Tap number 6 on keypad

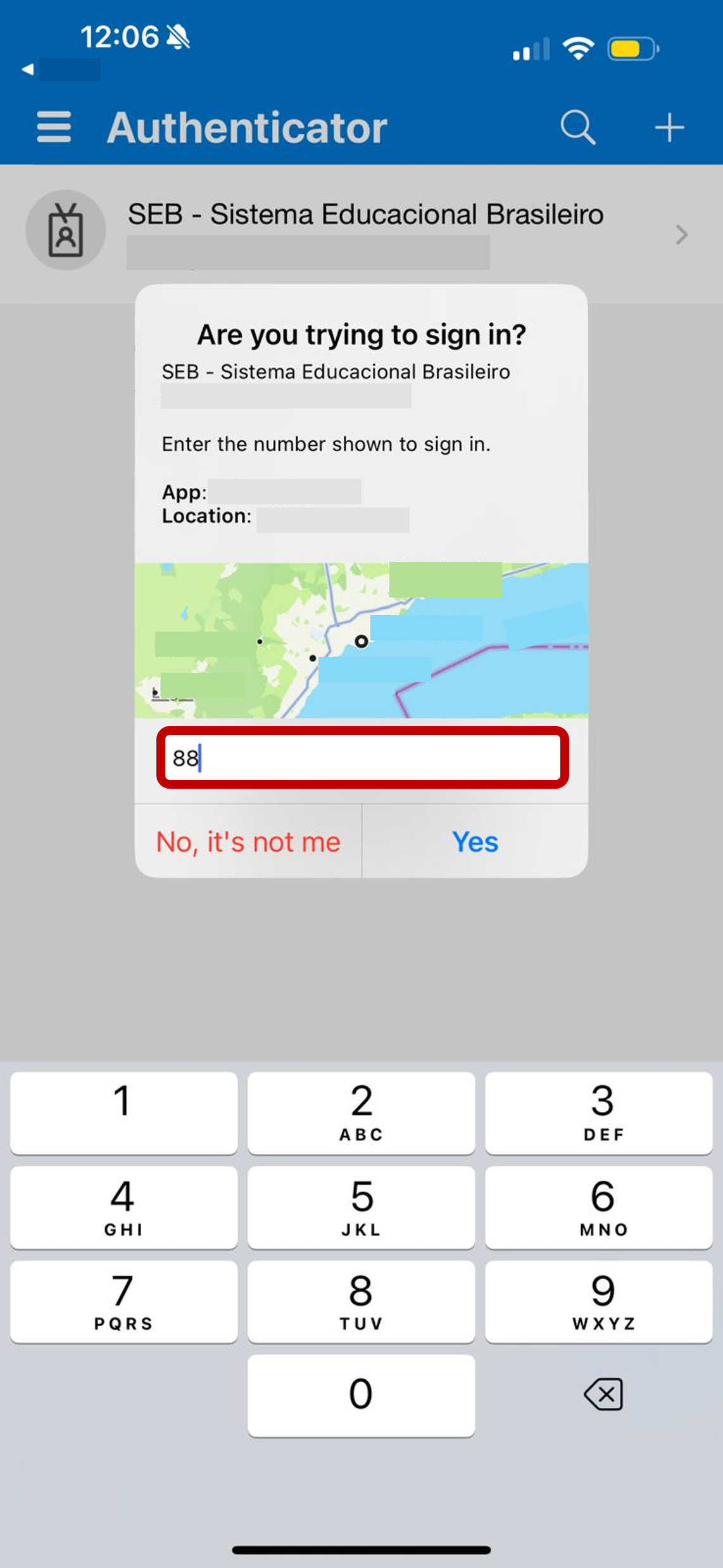click(599, 1207)
